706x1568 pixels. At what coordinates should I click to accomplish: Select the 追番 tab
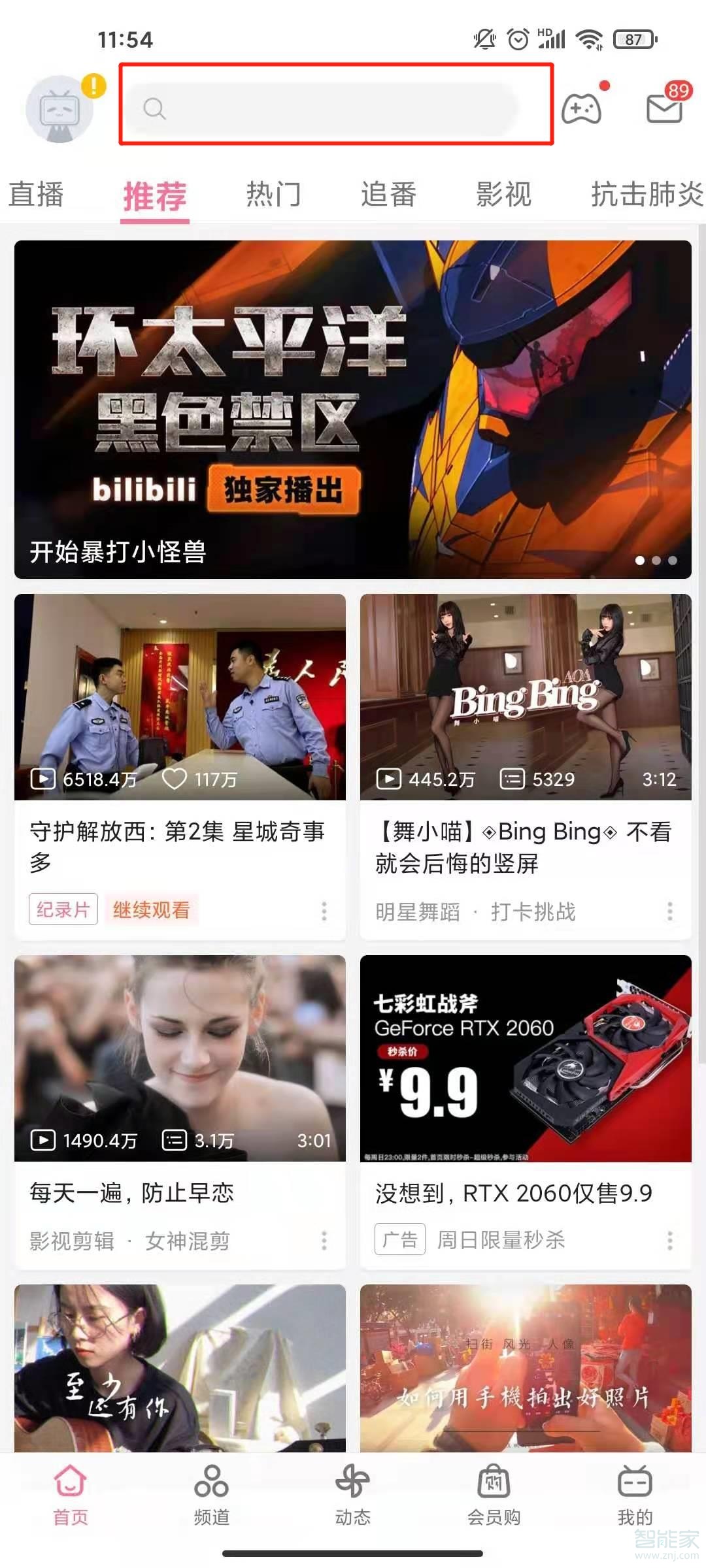(388, 195)
